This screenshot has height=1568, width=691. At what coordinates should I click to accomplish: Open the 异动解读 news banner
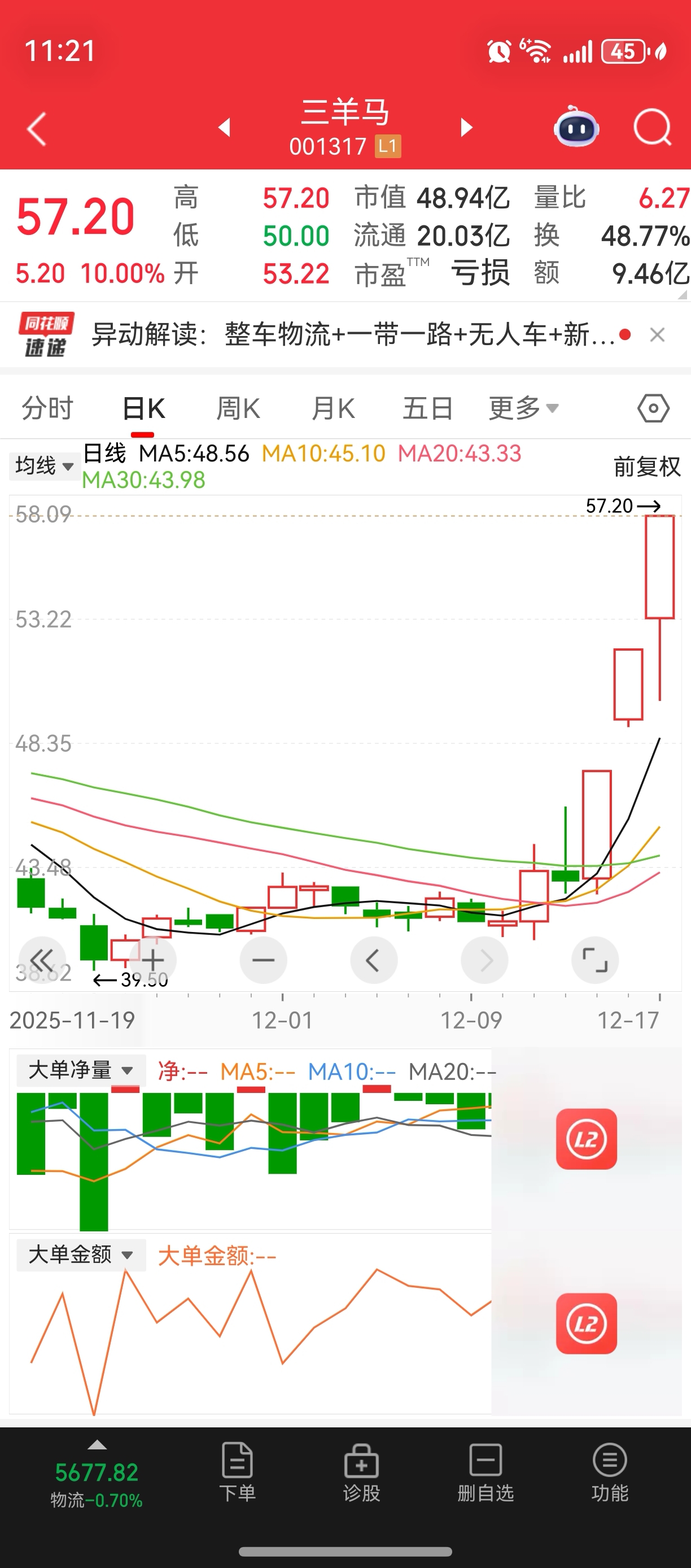click(353, 335)
